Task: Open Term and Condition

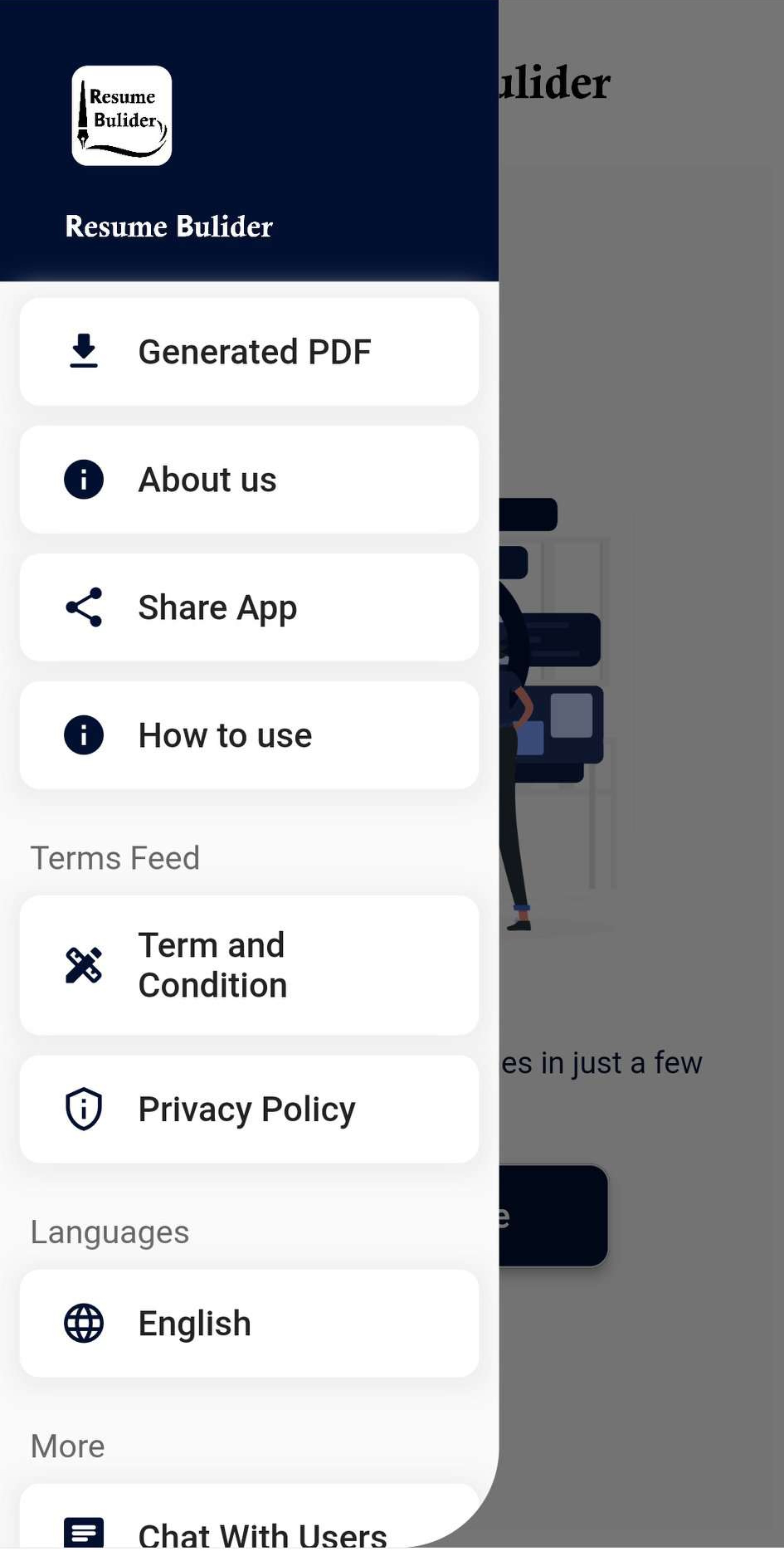Action: point(249,965)
